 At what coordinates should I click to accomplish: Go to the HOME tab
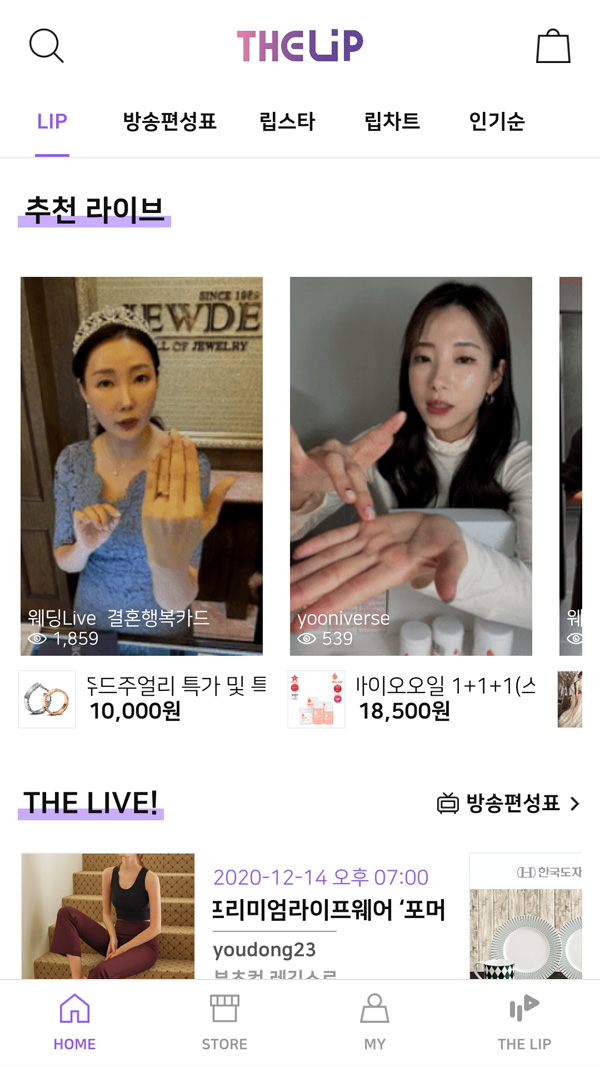pos(75,1022)
